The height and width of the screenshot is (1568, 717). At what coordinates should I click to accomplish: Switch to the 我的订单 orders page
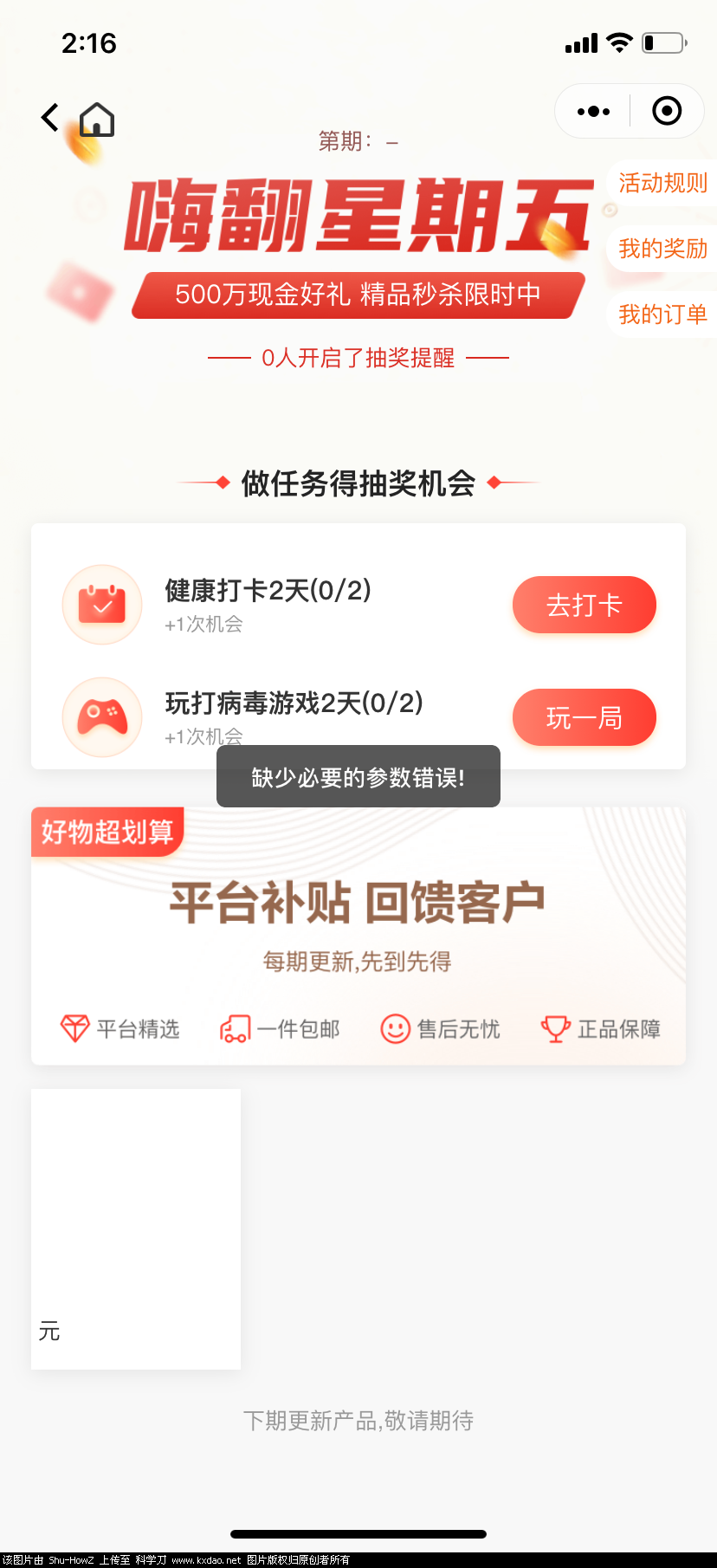[662, 314]
